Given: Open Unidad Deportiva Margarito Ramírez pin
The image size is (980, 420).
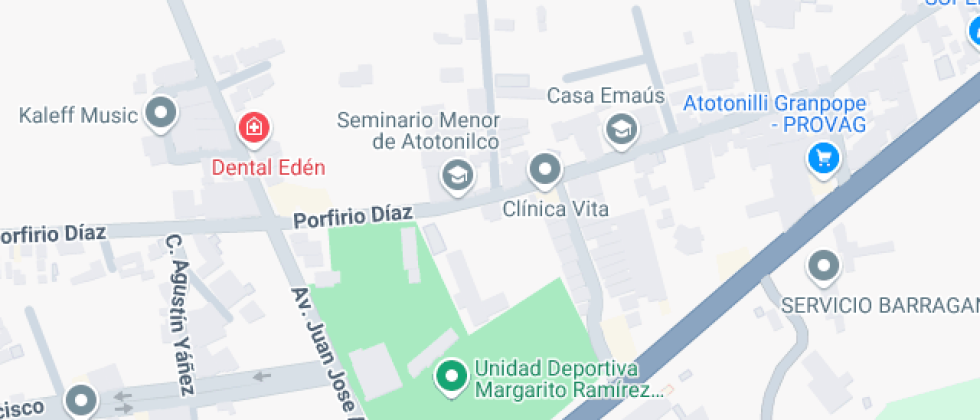Looking at the screenshot, I should pyautogui.click(x=452, y=376).
